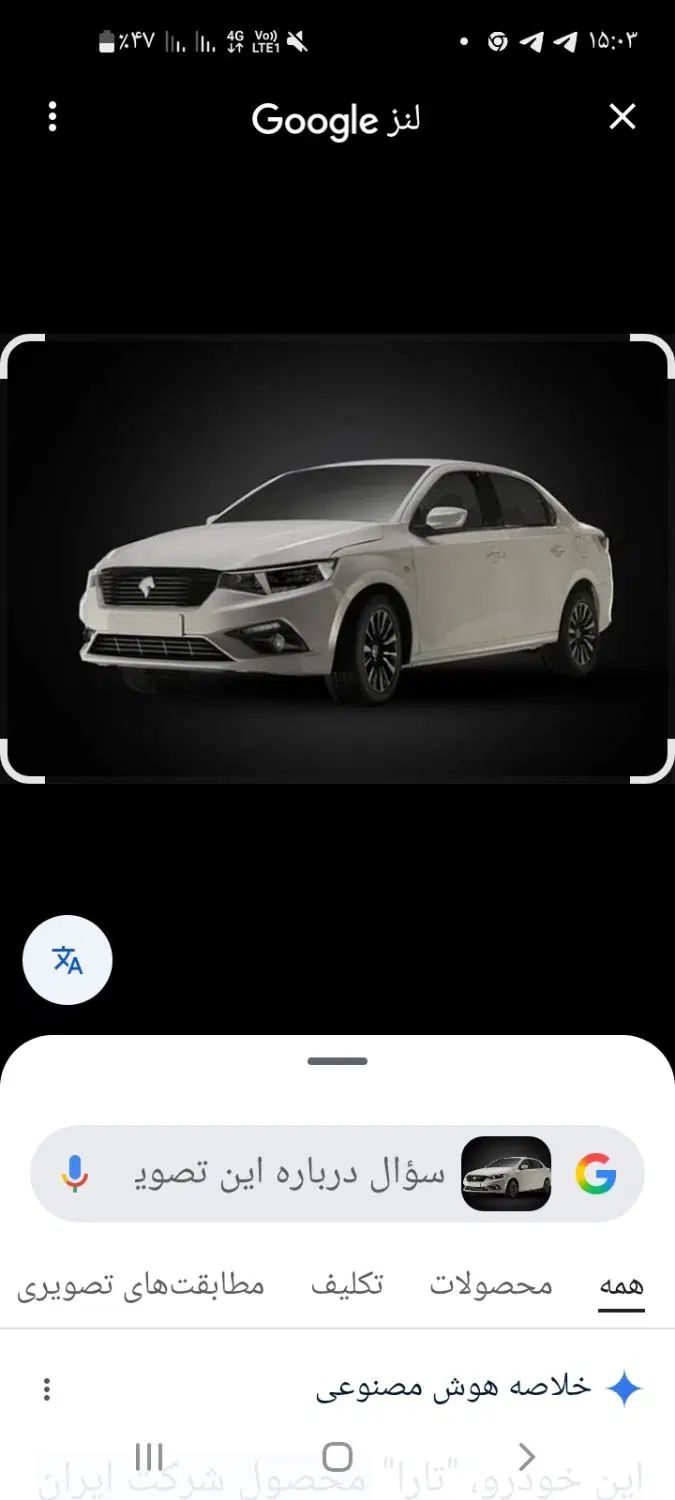Tap the Google logo in search bar
This screenshot has width=675, height=1500.
[x=596, y=1174]
